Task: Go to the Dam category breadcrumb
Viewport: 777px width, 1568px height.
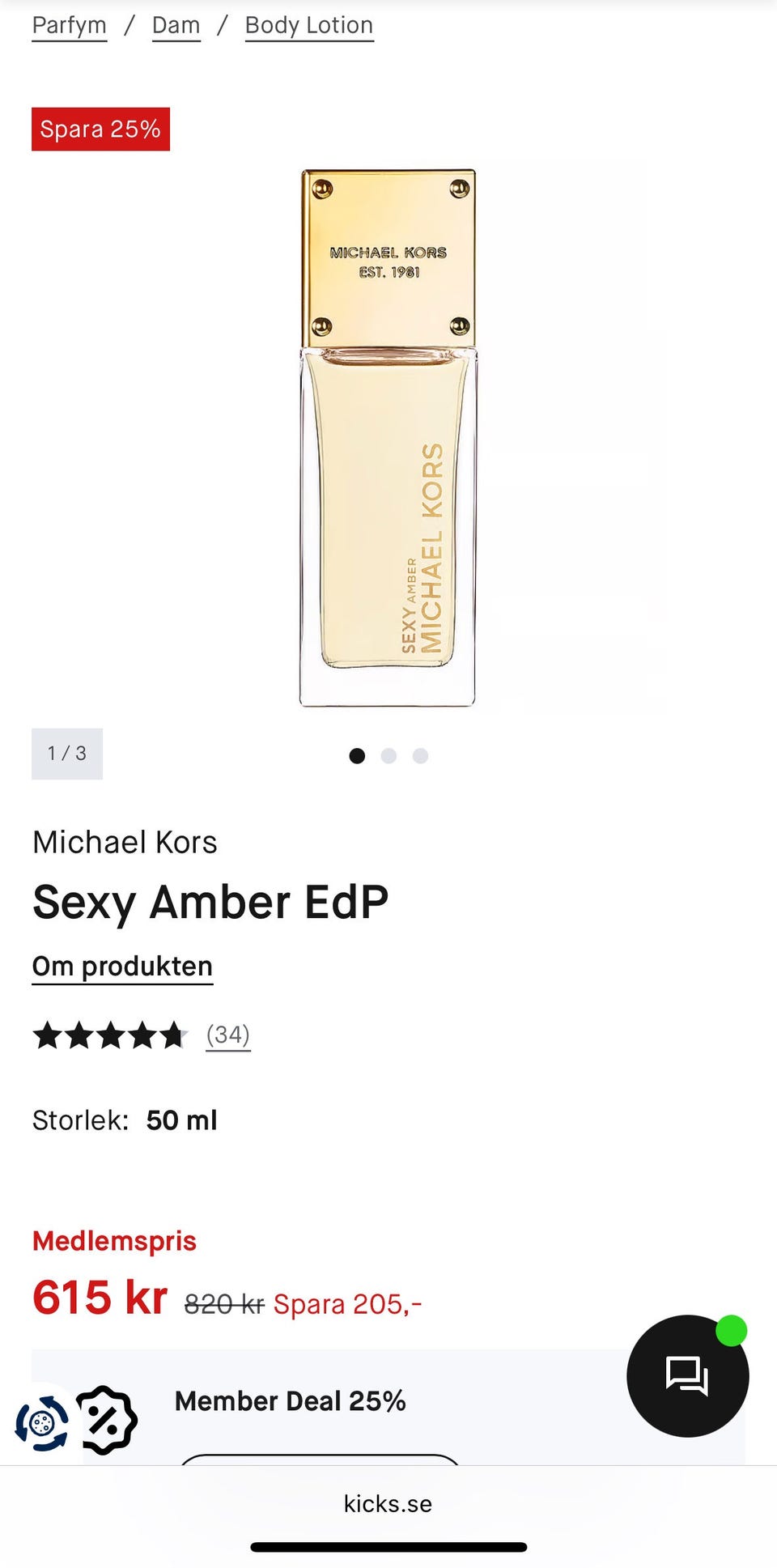Action: [x=176, y=25]
